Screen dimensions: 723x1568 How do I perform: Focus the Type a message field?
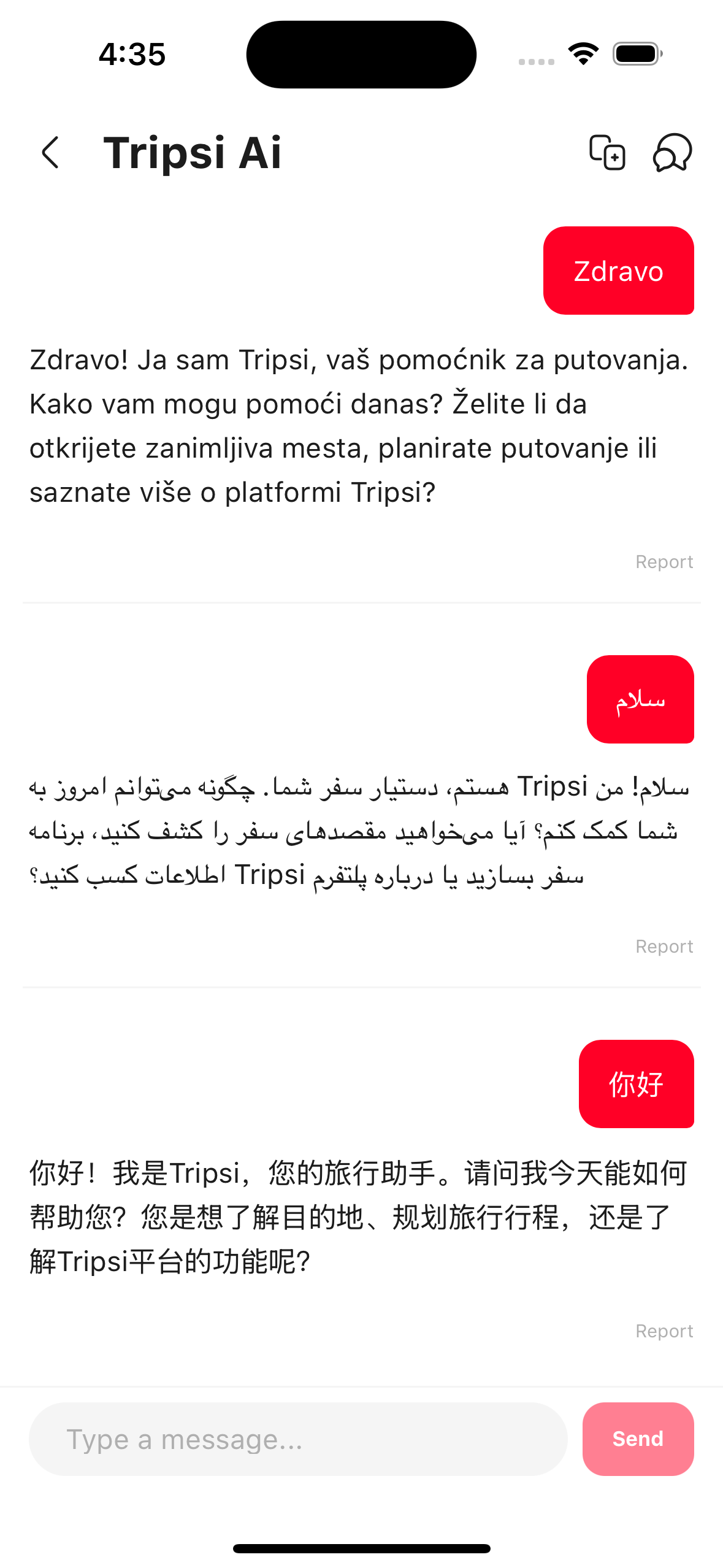pos(298,1439)
